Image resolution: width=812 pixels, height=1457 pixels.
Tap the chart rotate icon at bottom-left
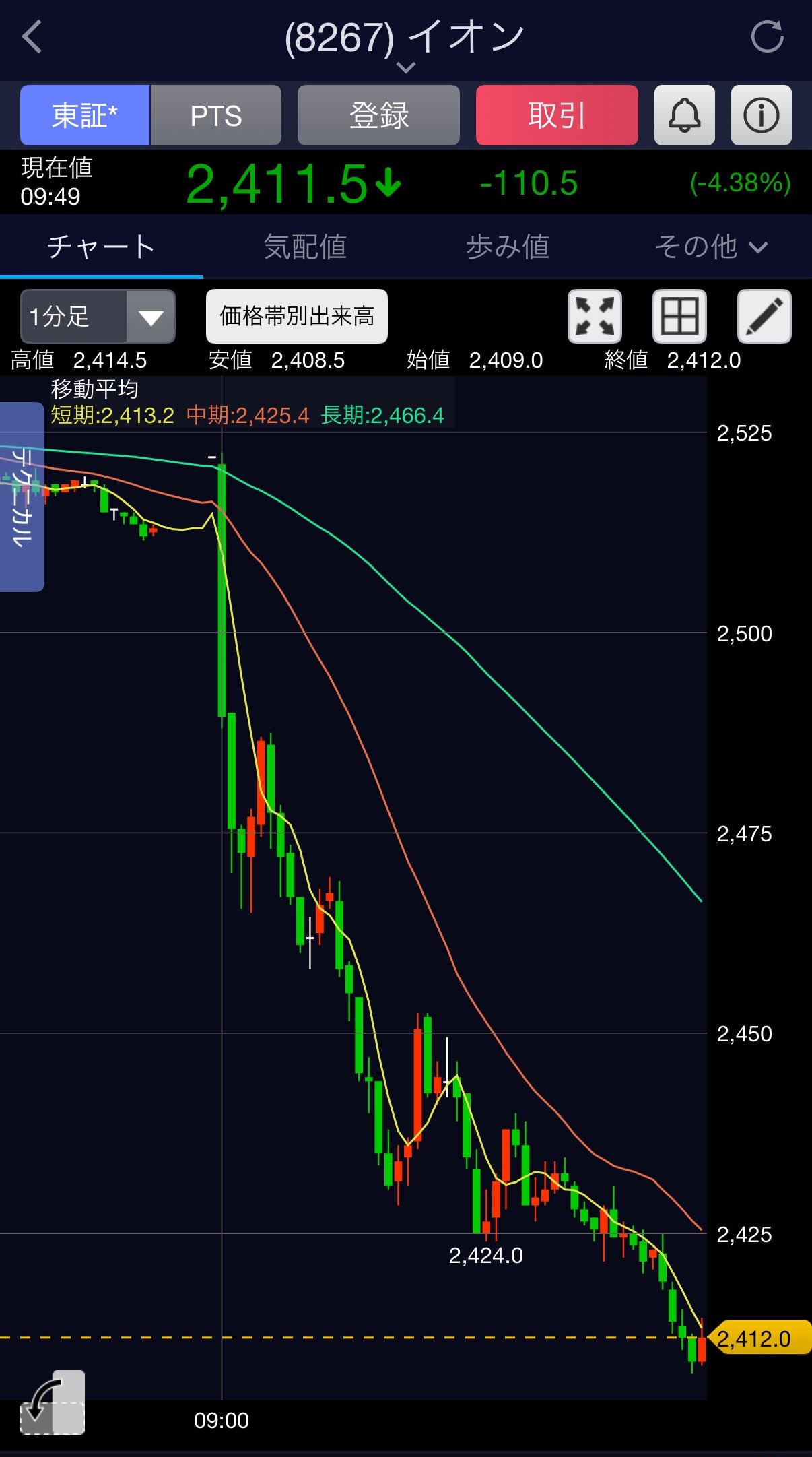pos(53,1404)
